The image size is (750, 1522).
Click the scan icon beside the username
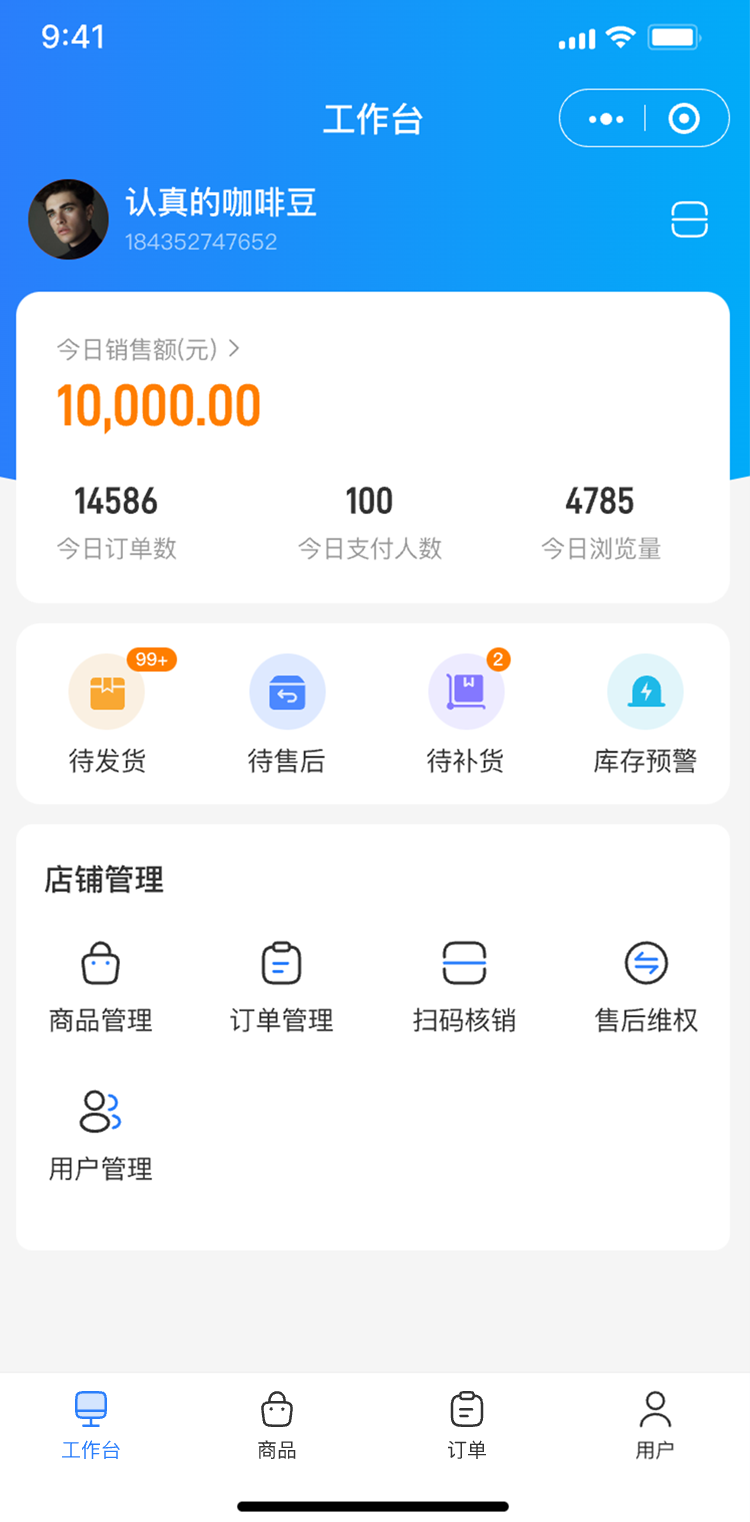690,219
